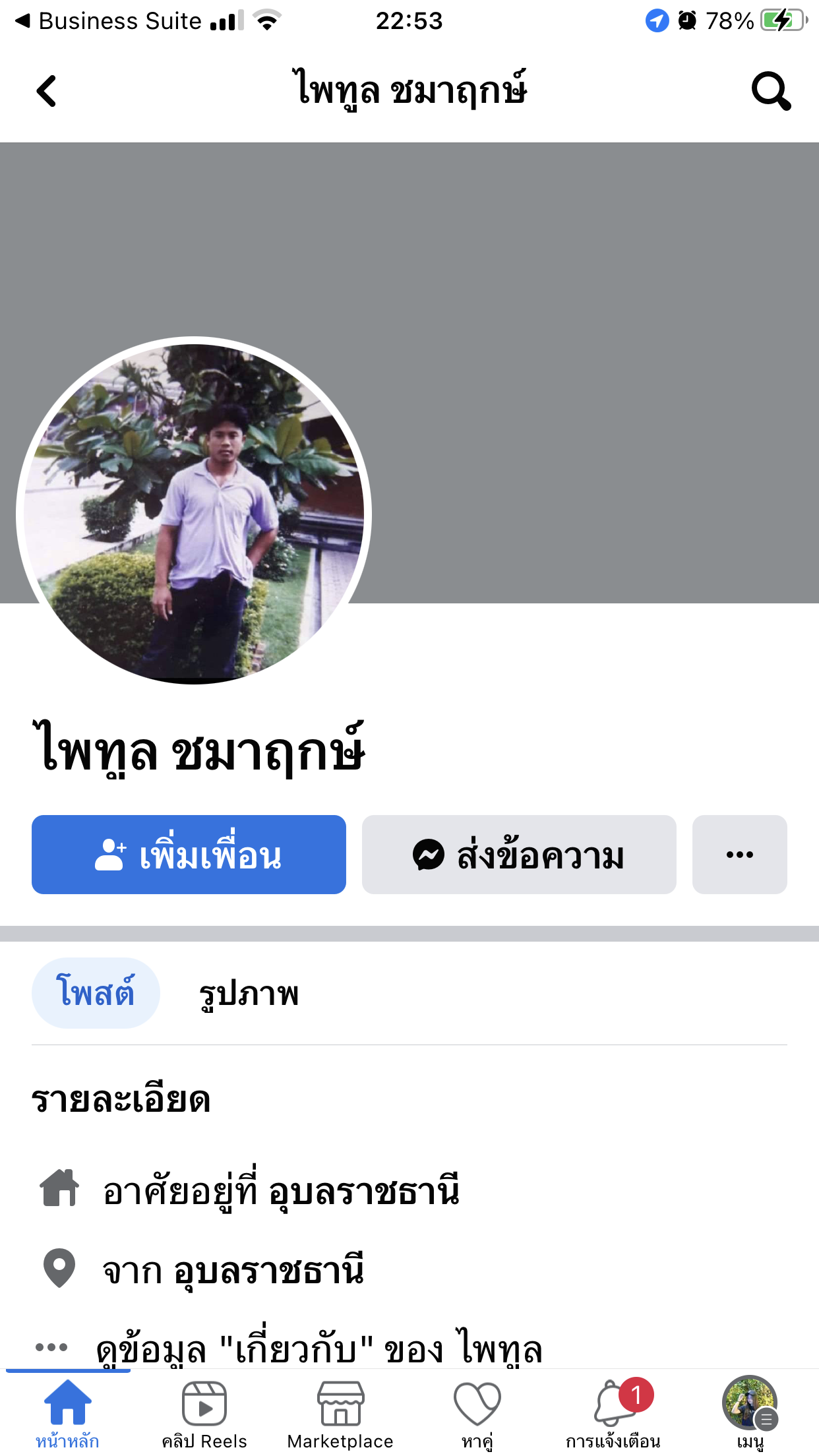Viewport: 819px width, 1456px height.
Task: Tap the เพิ่มเพื่อน add friend button
Action: [189, 855]
